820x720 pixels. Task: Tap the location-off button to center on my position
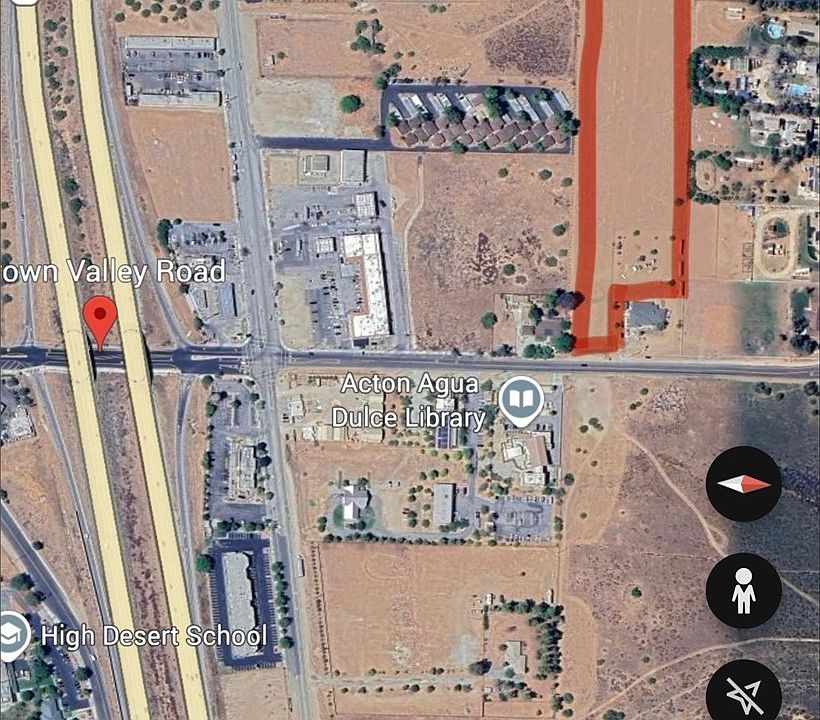click(x=743, y=691)
